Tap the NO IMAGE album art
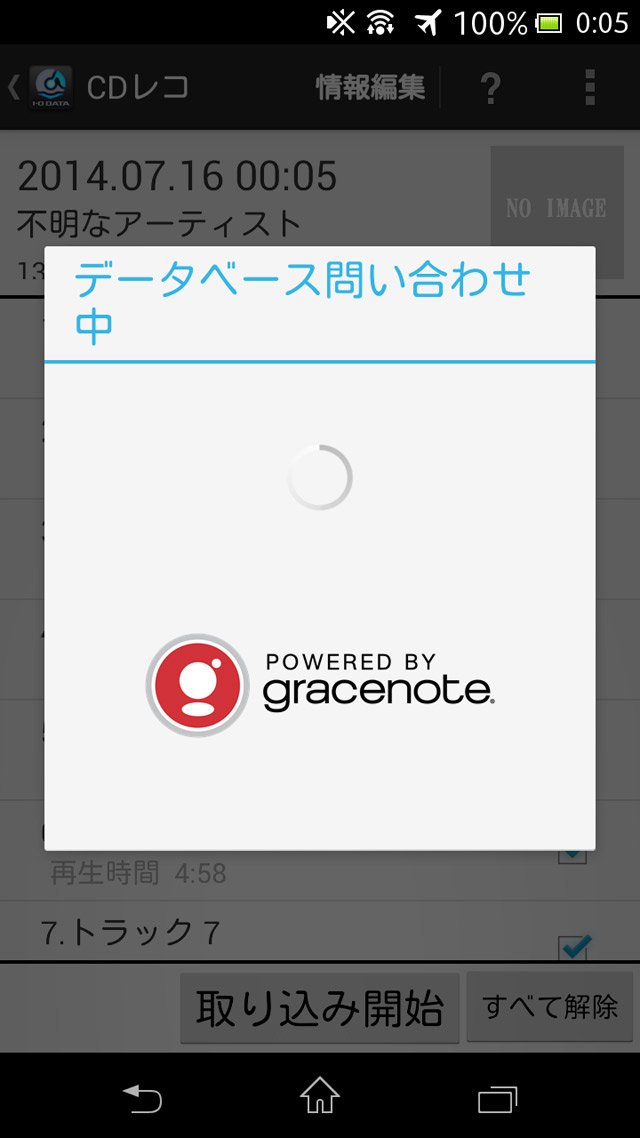640x1138 pixels. (x=557, y=211)
